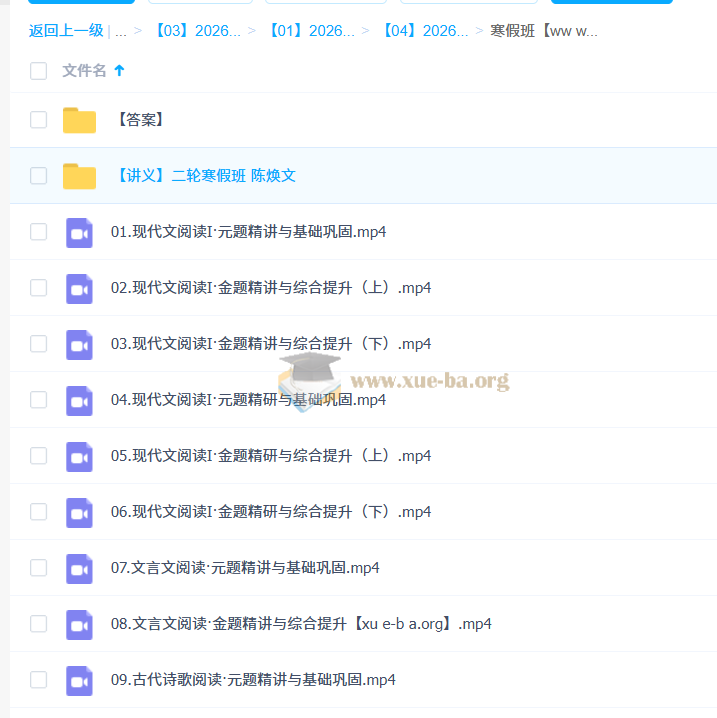Open video 05.现代文阅读Ⅰ·金题精研与综合提升（上）
The height and width of the screenshot is (718, 717).
pos(270,456)
